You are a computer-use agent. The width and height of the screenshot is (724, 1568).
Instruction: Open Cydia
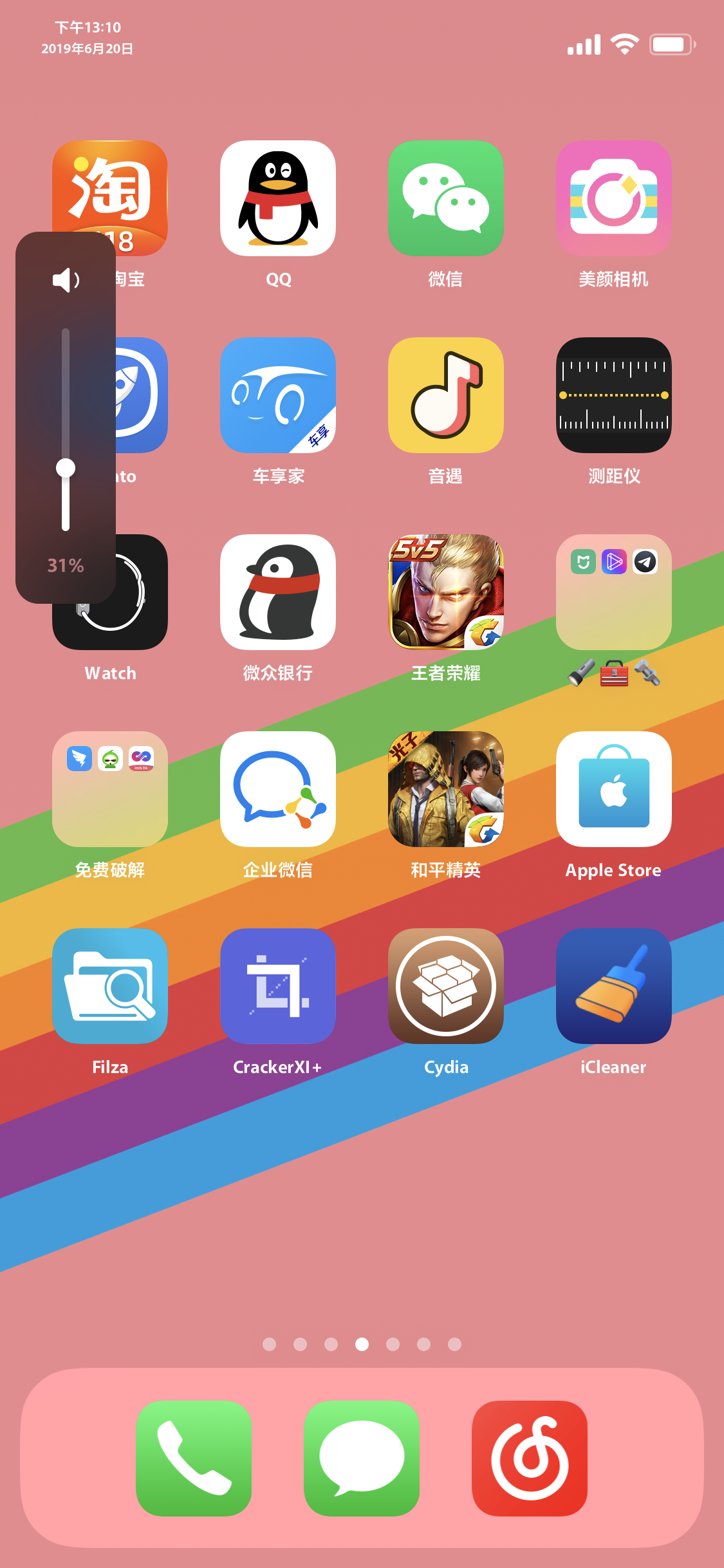tap(446, 987)
